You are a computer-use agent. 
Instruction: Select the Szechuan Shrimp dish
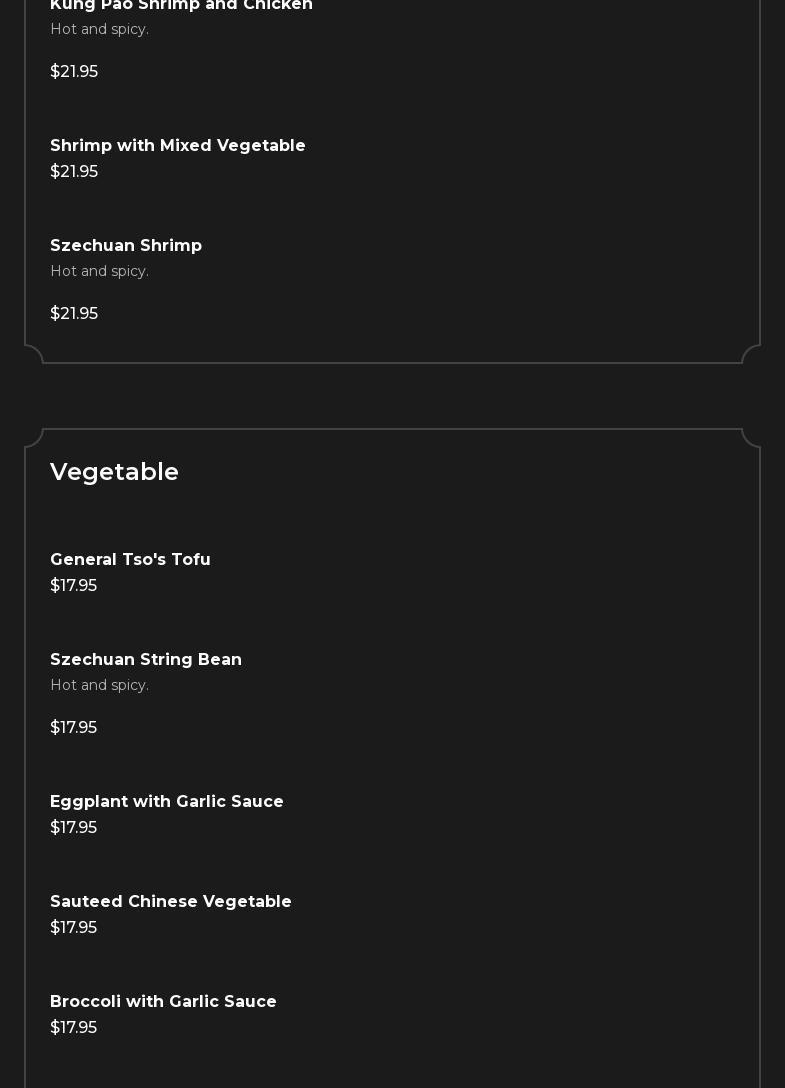(126, 246)
